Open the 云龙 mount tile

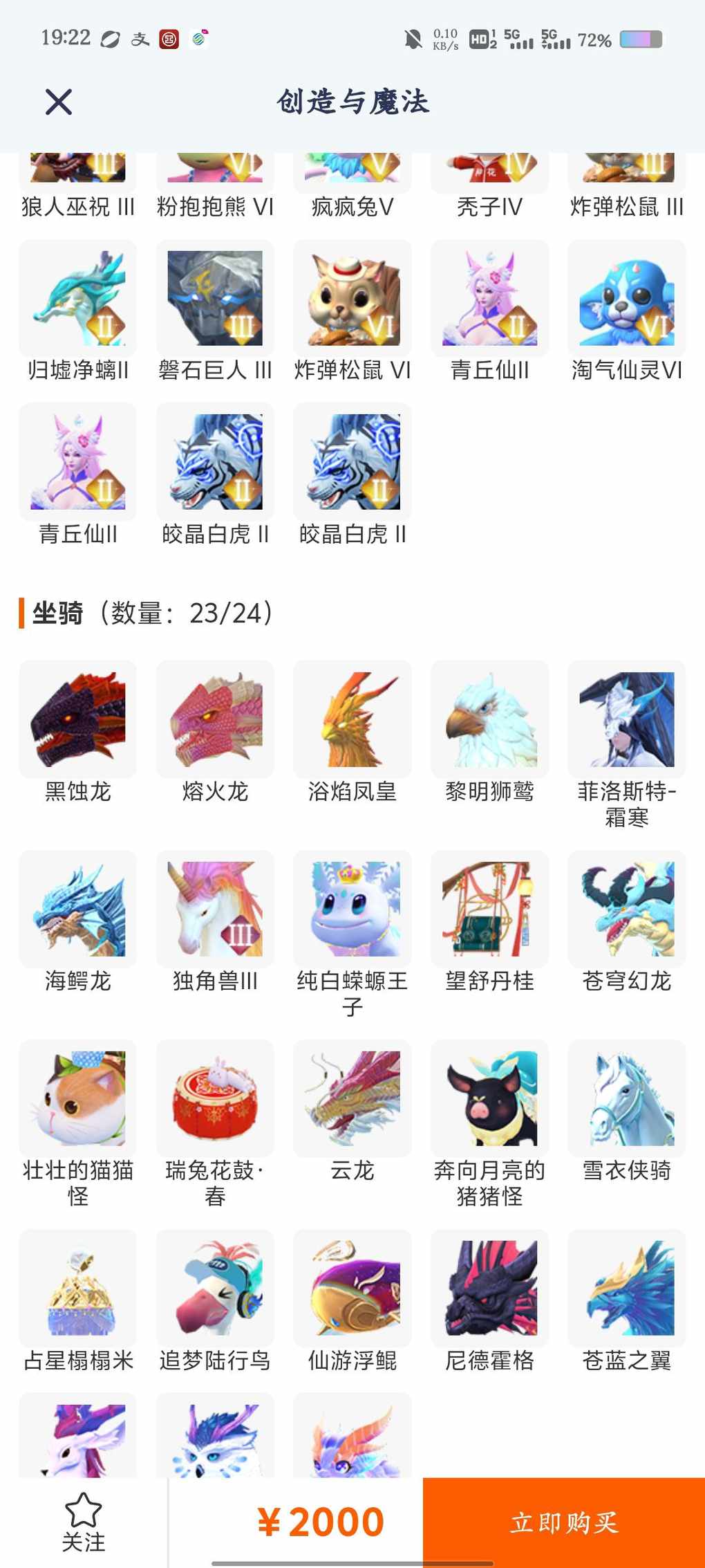352,1098
